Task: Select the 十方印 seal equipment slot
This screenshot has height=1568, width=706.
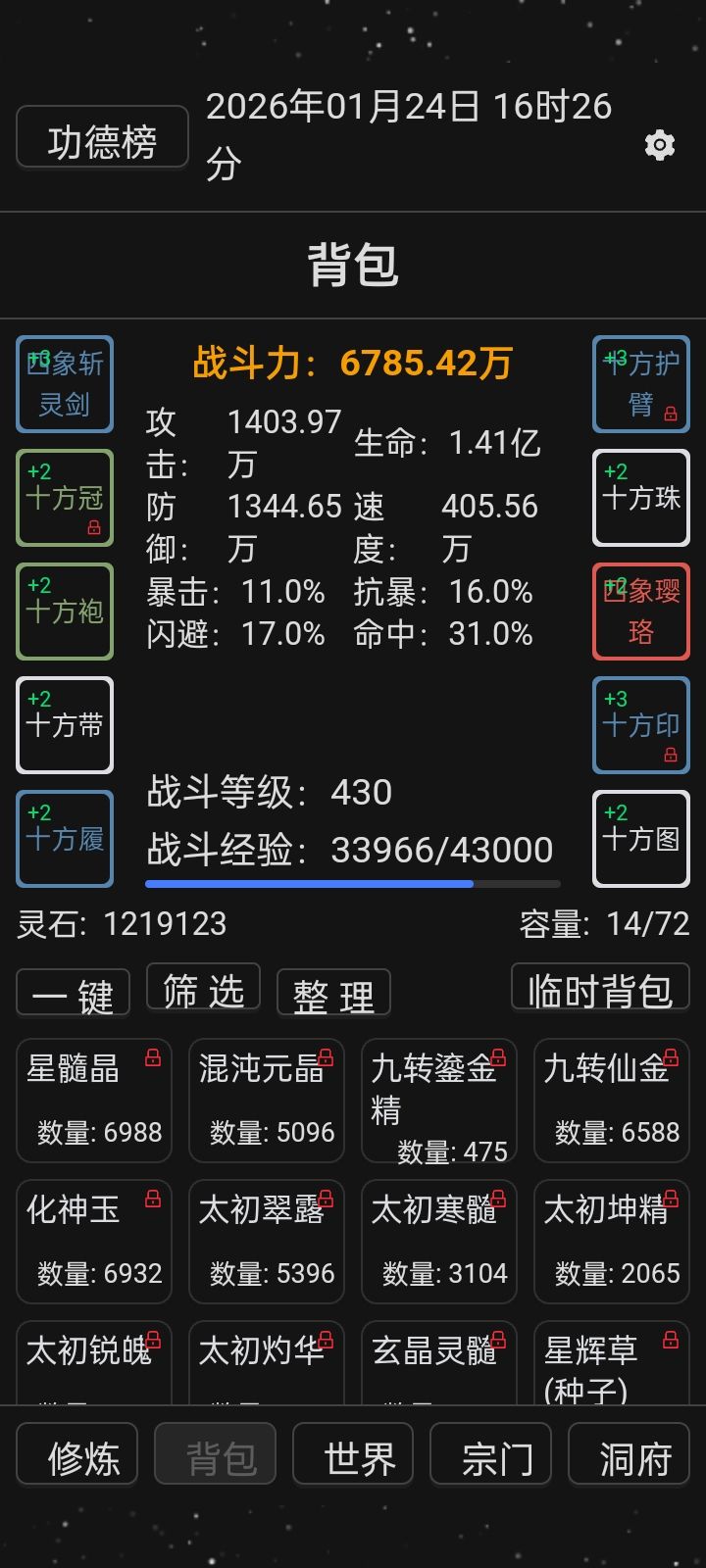Action: [x=640, y=725]
